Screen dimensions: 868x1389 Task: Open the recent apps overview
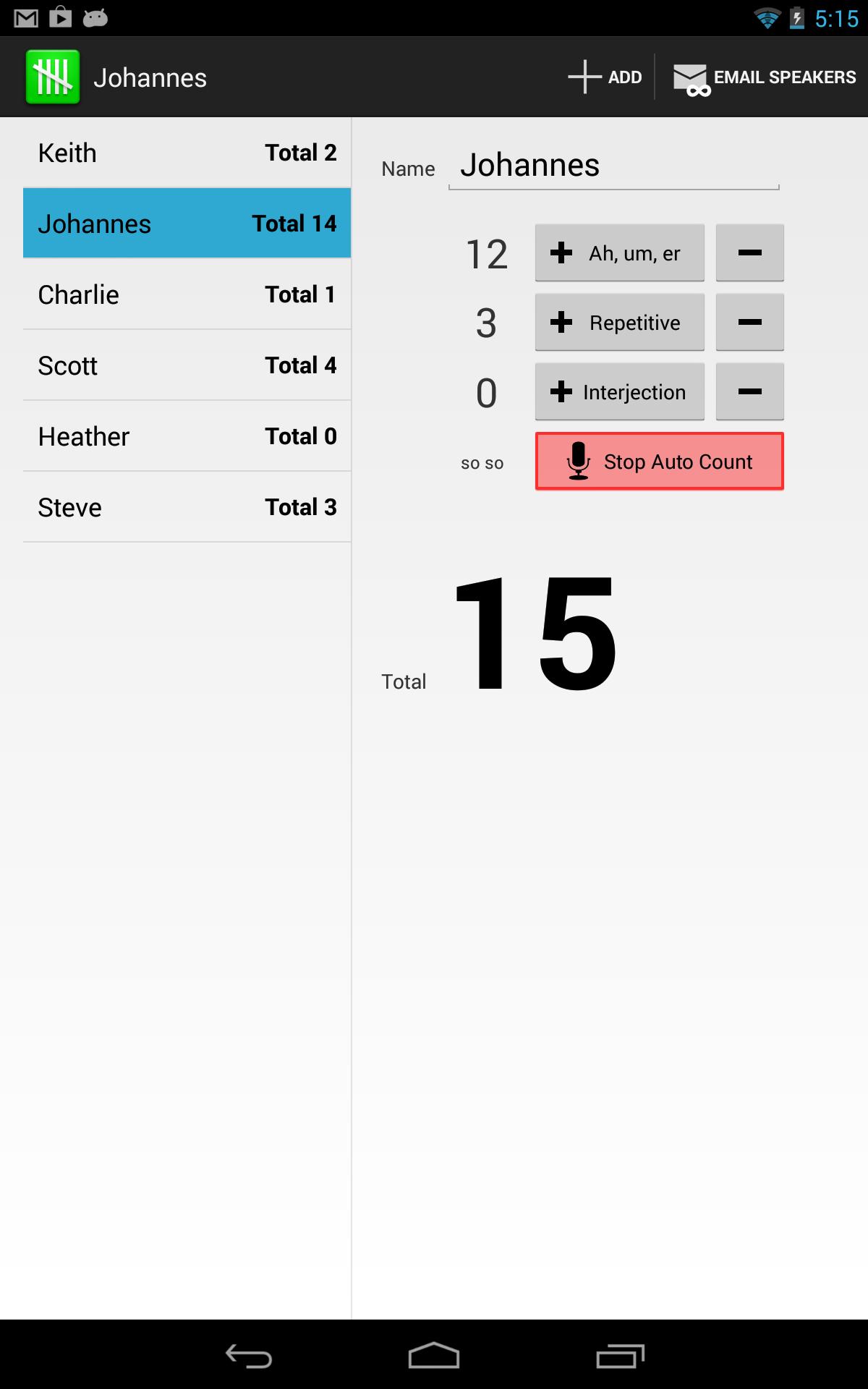[x=620, y=1356]
